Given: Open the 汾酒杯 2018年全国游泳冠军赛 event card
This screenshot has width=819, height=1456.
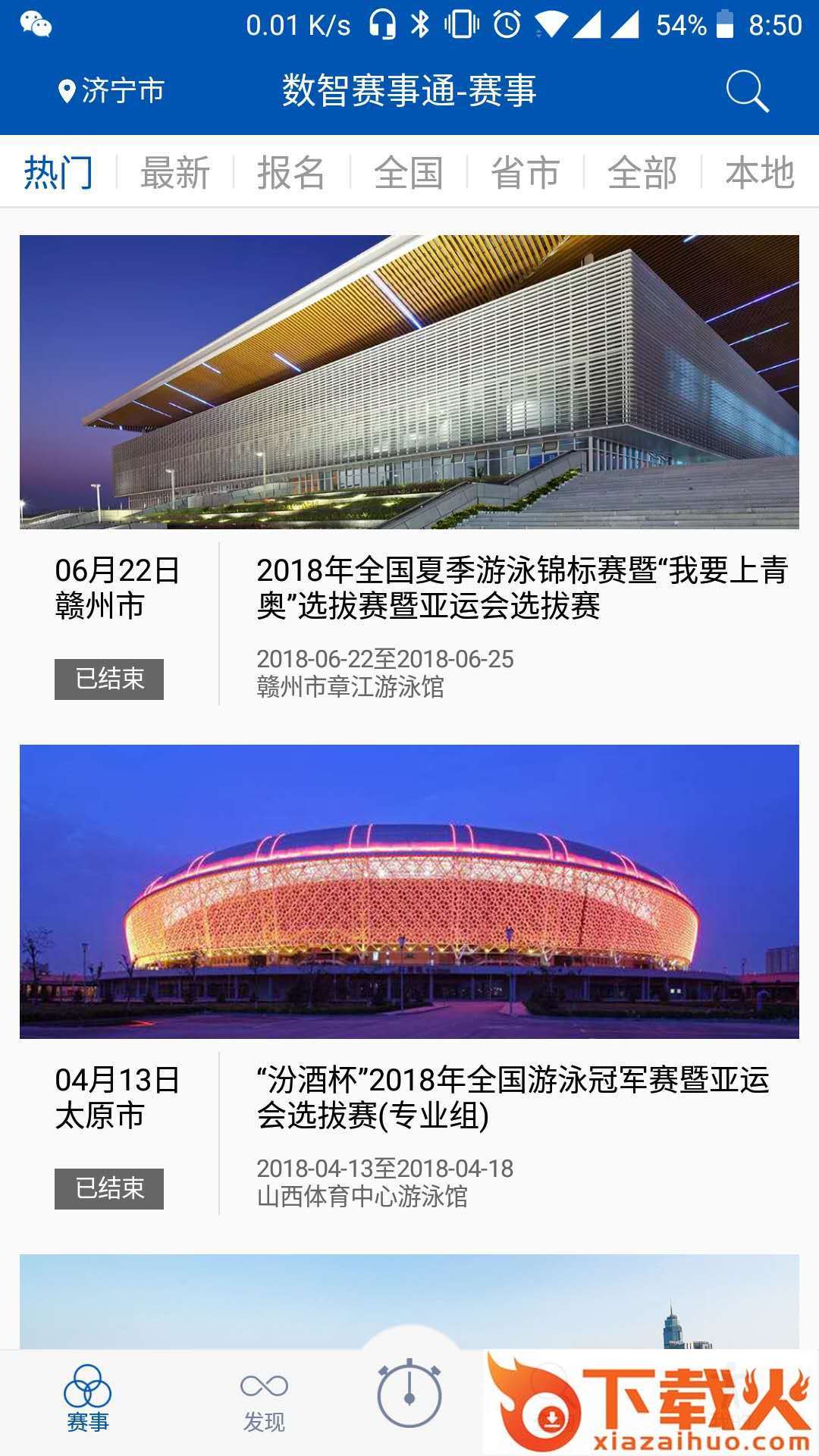Looking at the screenshot, I should pyautogui.click(x=513, y=1097).
